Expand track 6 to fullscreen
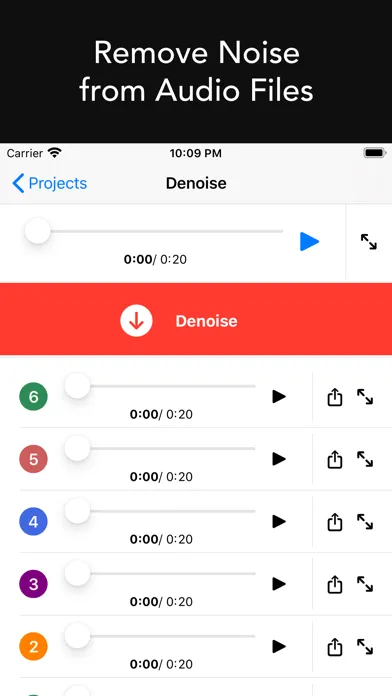The width and height of the screenshot is (392, 696). [x=365, y=396]
